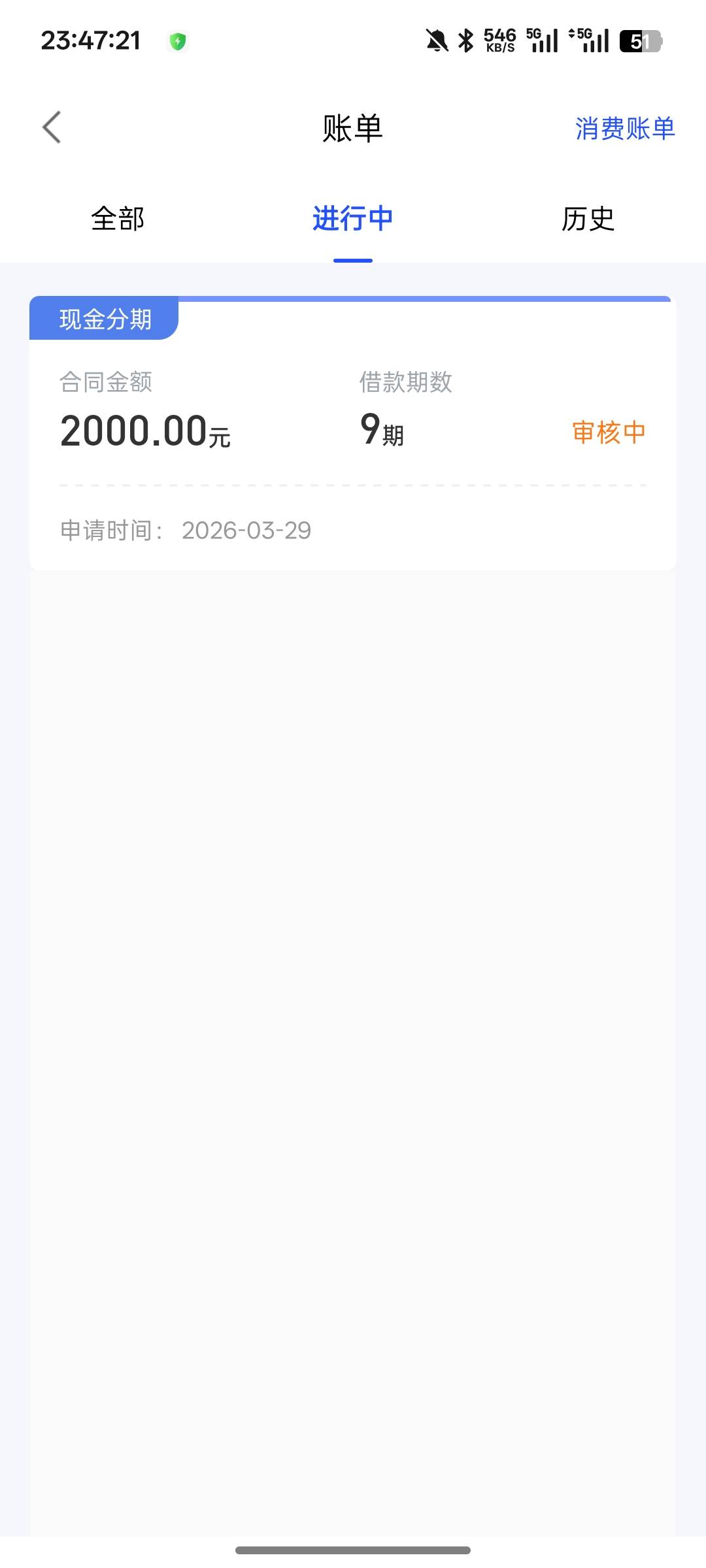Select the 进行中 tab
The width and height of the screenshot is (706, 1568).
pyautogui.click(x=352, y=219)
